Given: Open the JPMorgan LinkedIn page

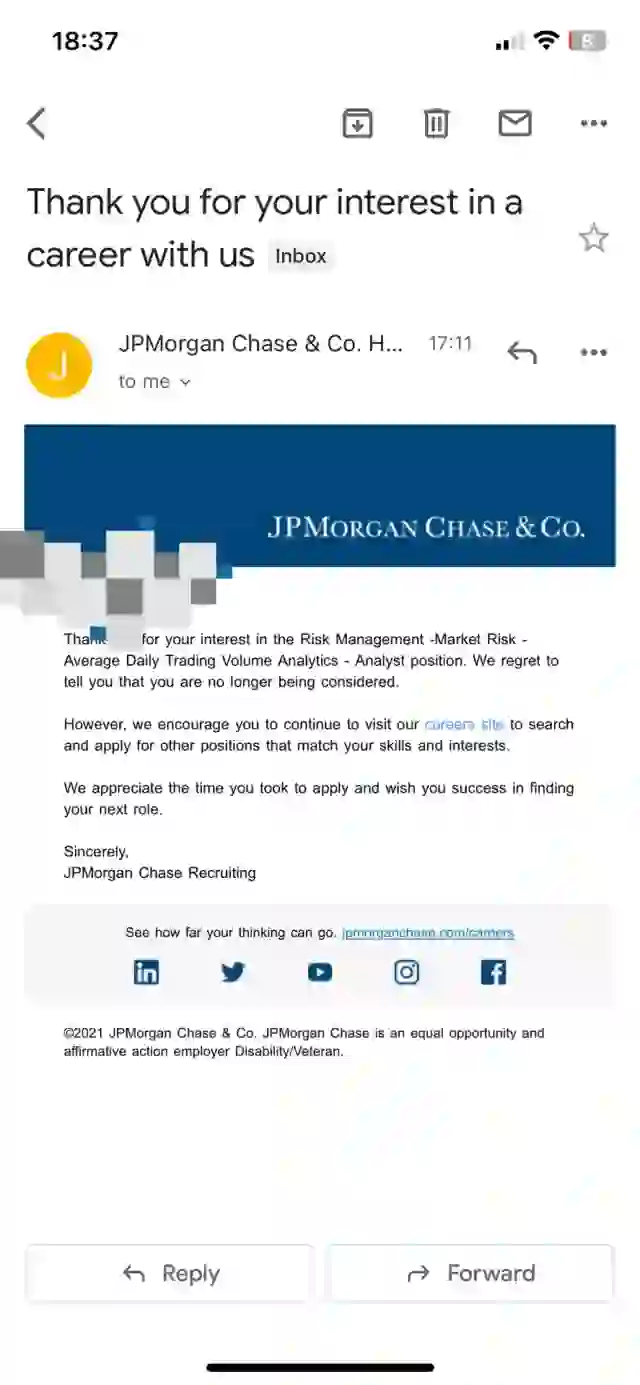Looking at the screenshot, I should (146, 972).
